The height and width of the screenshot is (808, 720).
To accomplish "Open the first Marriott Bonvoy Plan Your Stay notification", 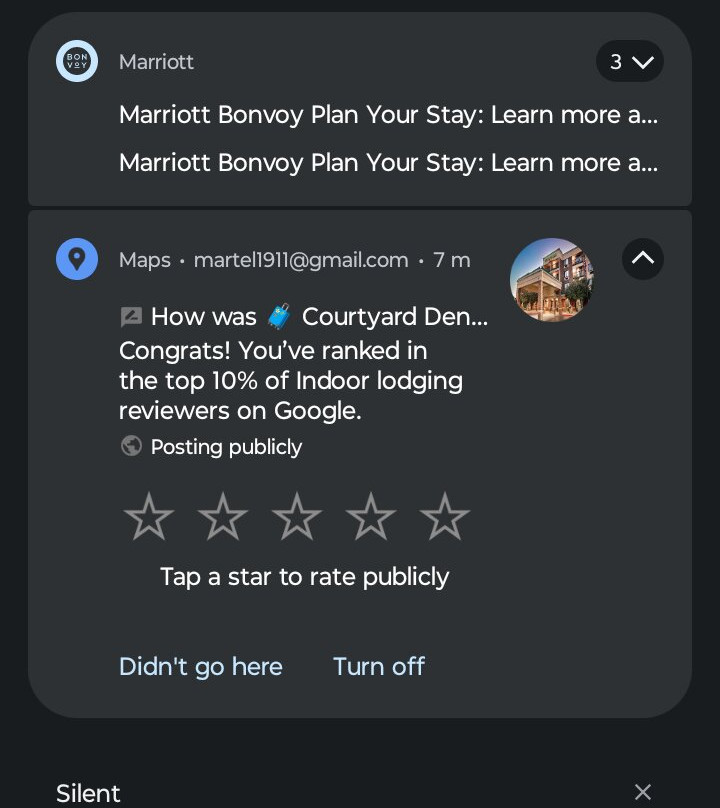I will tap(388, 115).
